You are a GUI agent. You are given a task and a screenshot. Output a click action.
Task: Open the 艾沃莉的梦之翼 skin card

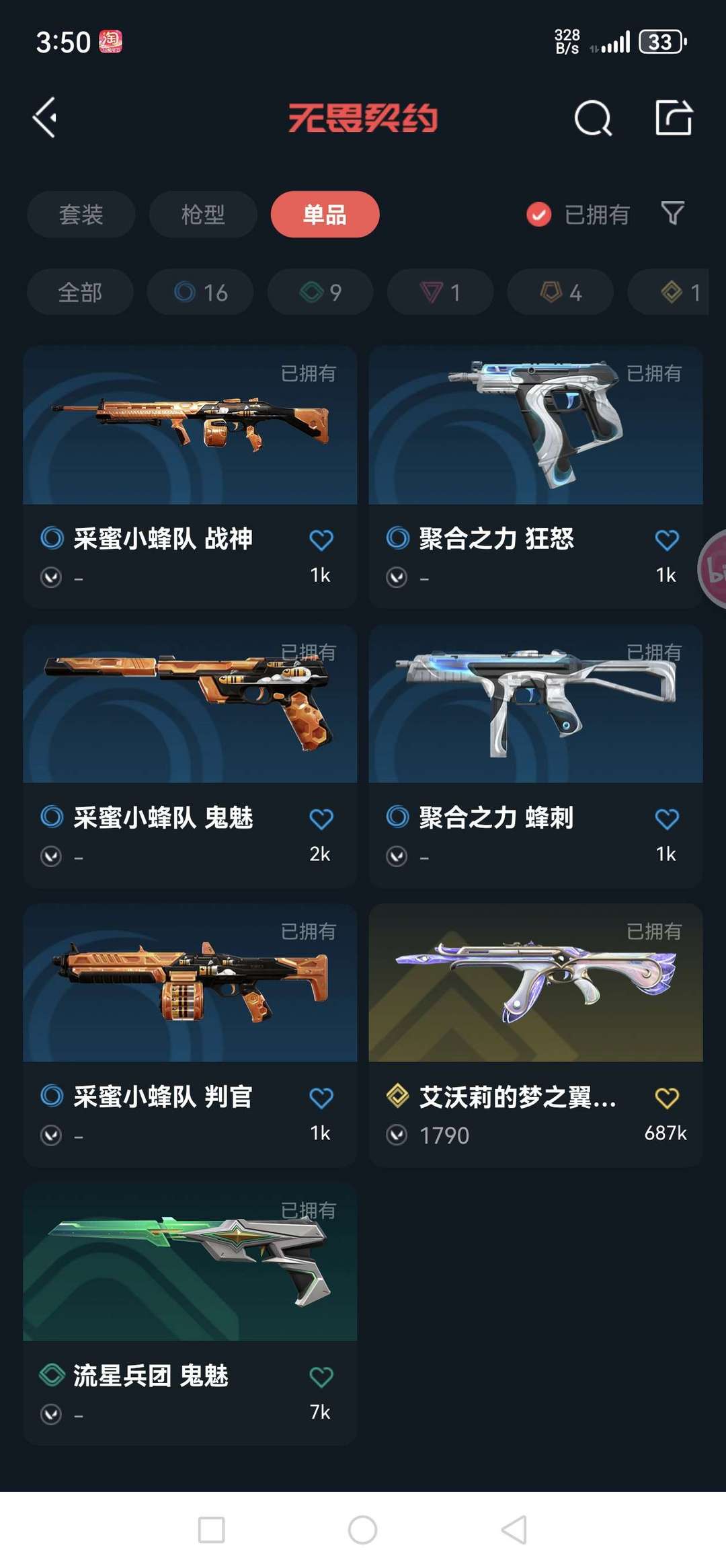535,996
